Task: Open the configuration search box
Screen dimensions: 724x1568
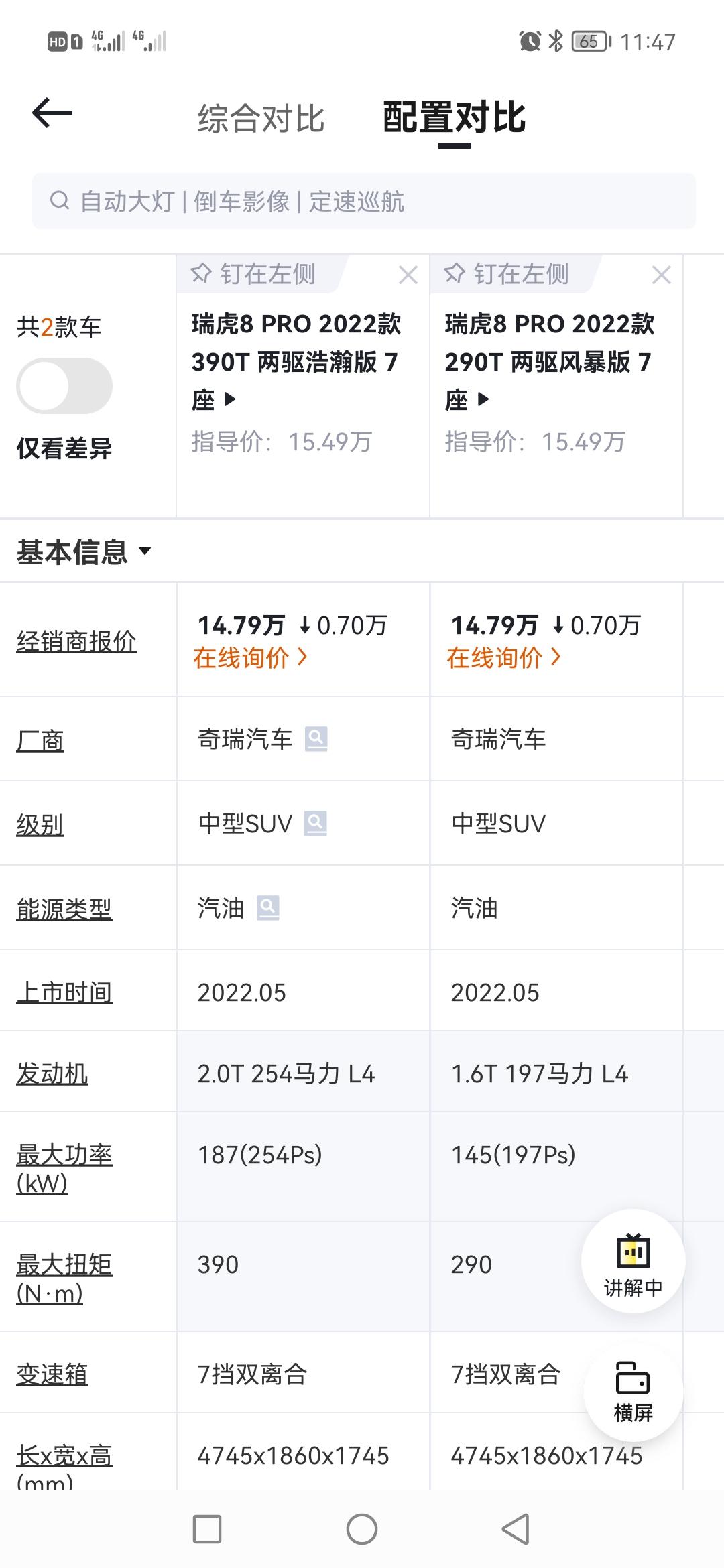Action: [x=363, y=201]
